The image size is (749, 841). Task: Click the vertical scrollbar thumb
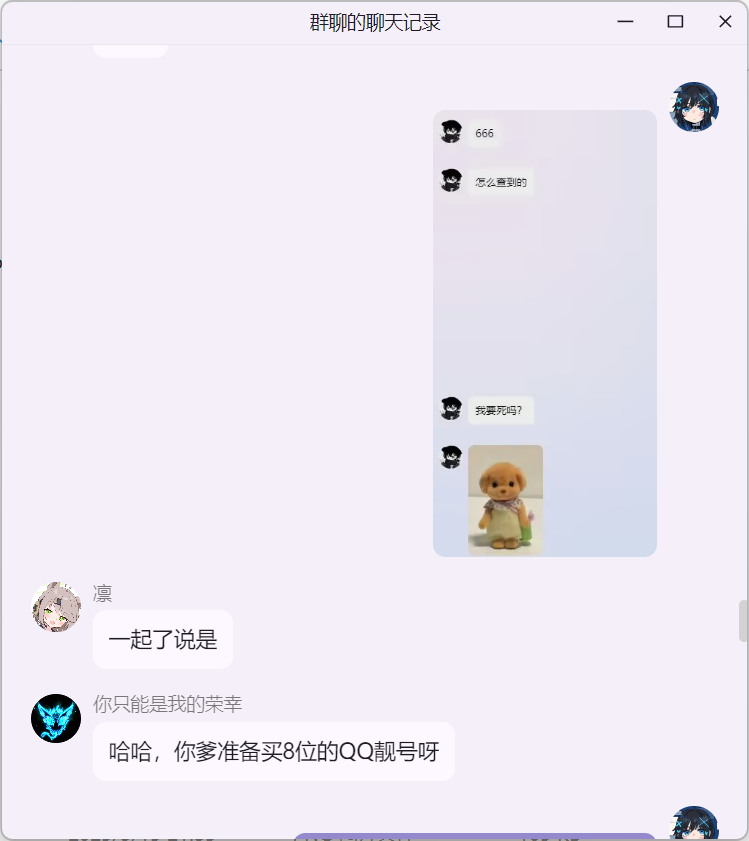coord(743,621)
